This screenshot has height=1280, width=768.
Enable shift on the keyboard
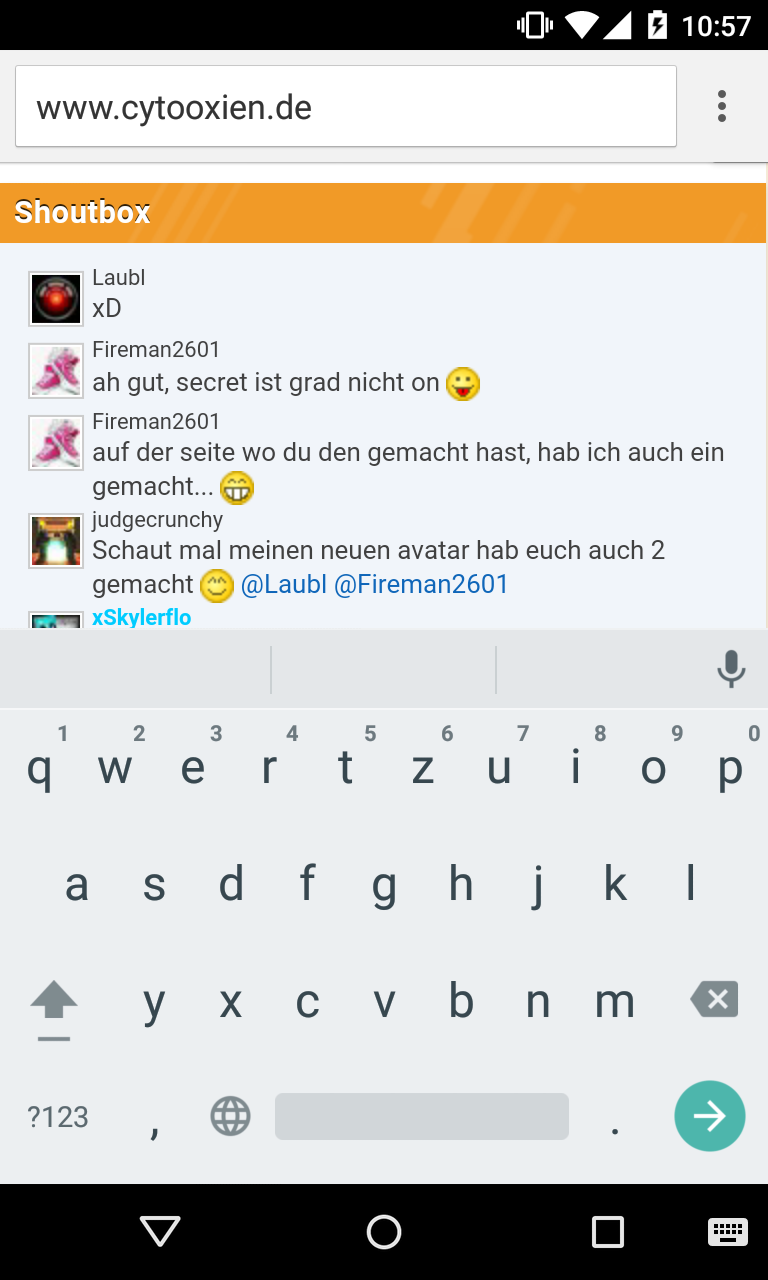pos(54,1002)
